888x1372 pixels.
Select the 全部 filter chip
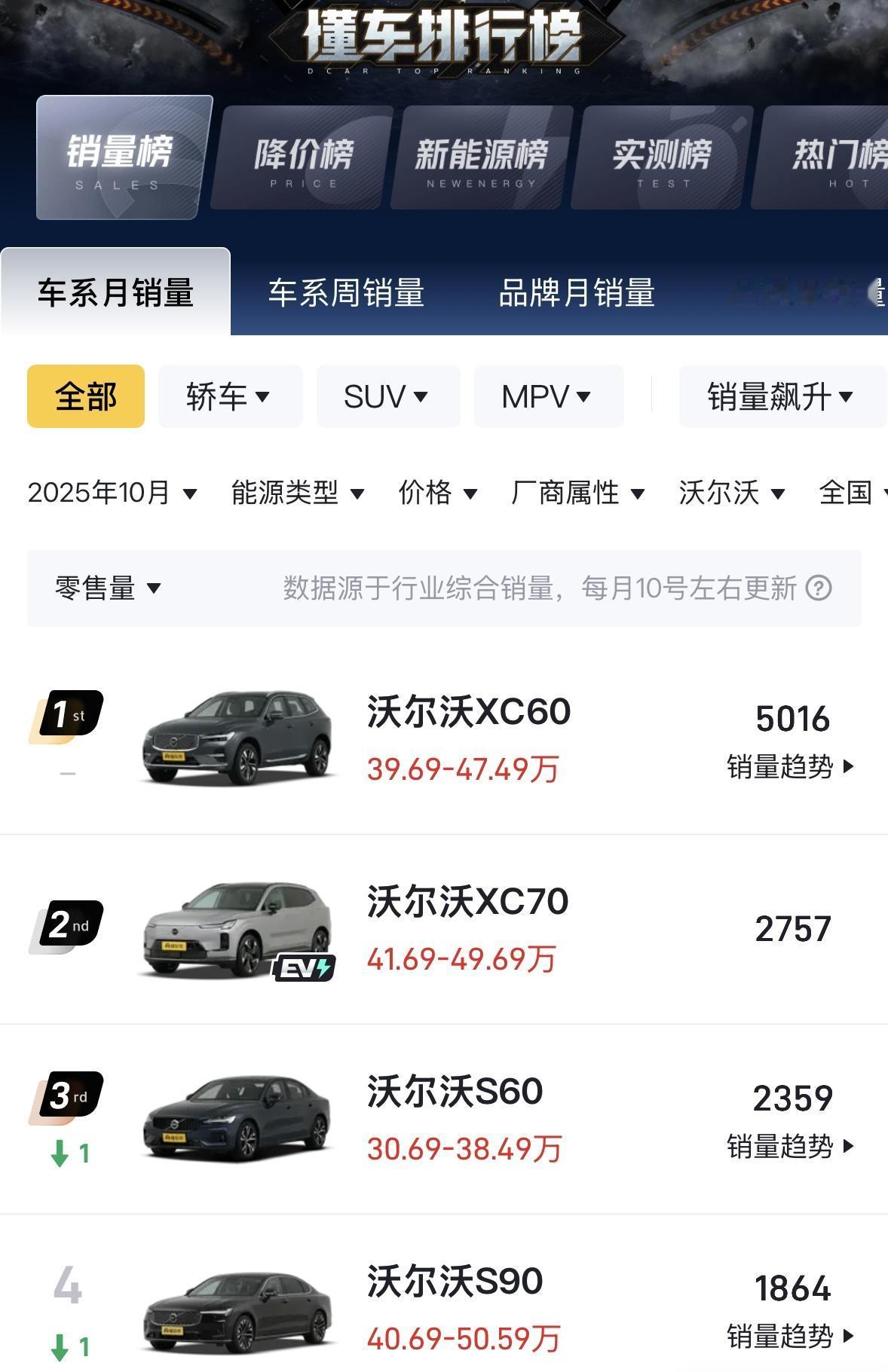[85, 396]
